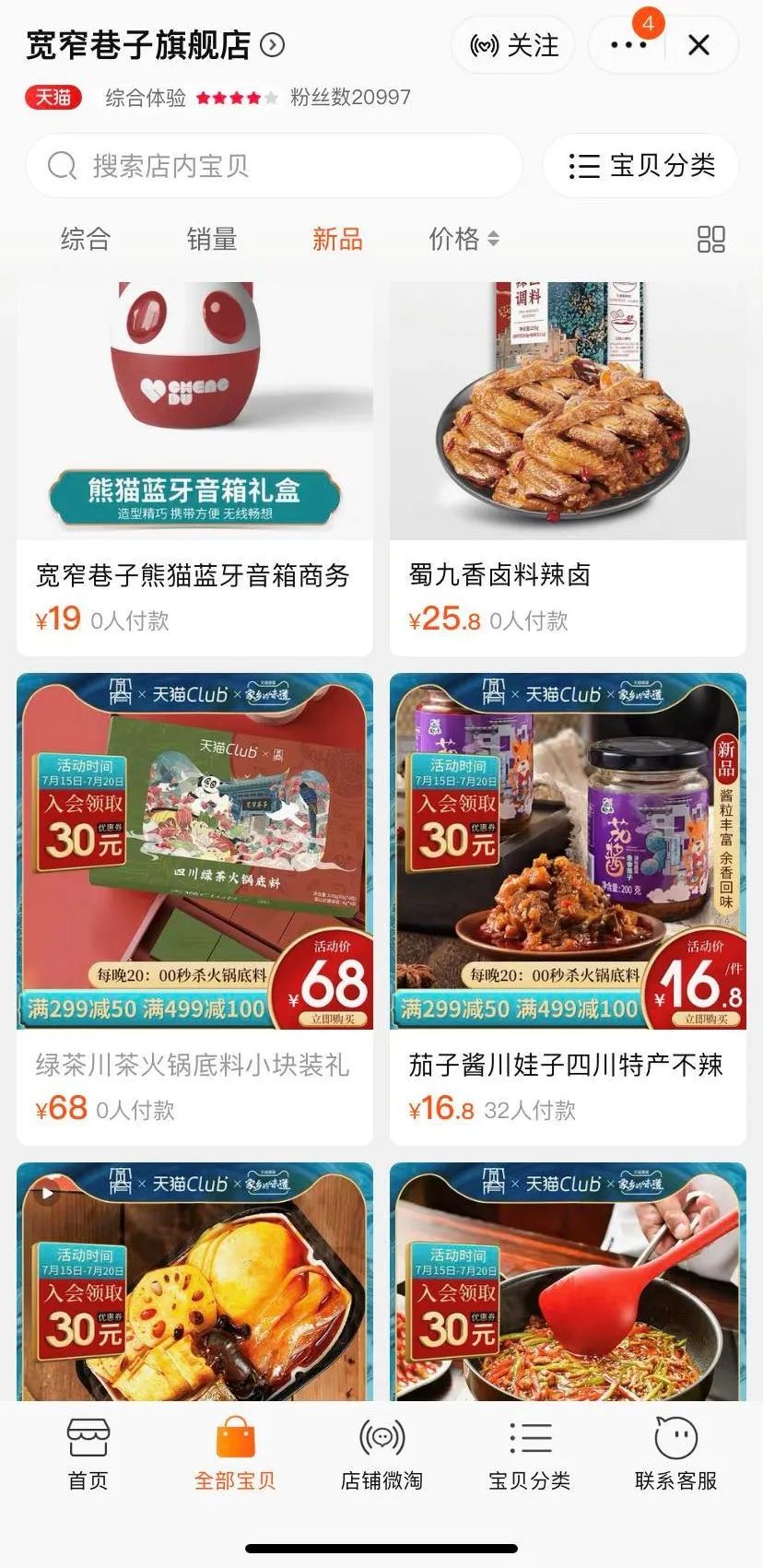Click the store's four-star rating
The image size is (763, 1568).
(x=230, y=97)
